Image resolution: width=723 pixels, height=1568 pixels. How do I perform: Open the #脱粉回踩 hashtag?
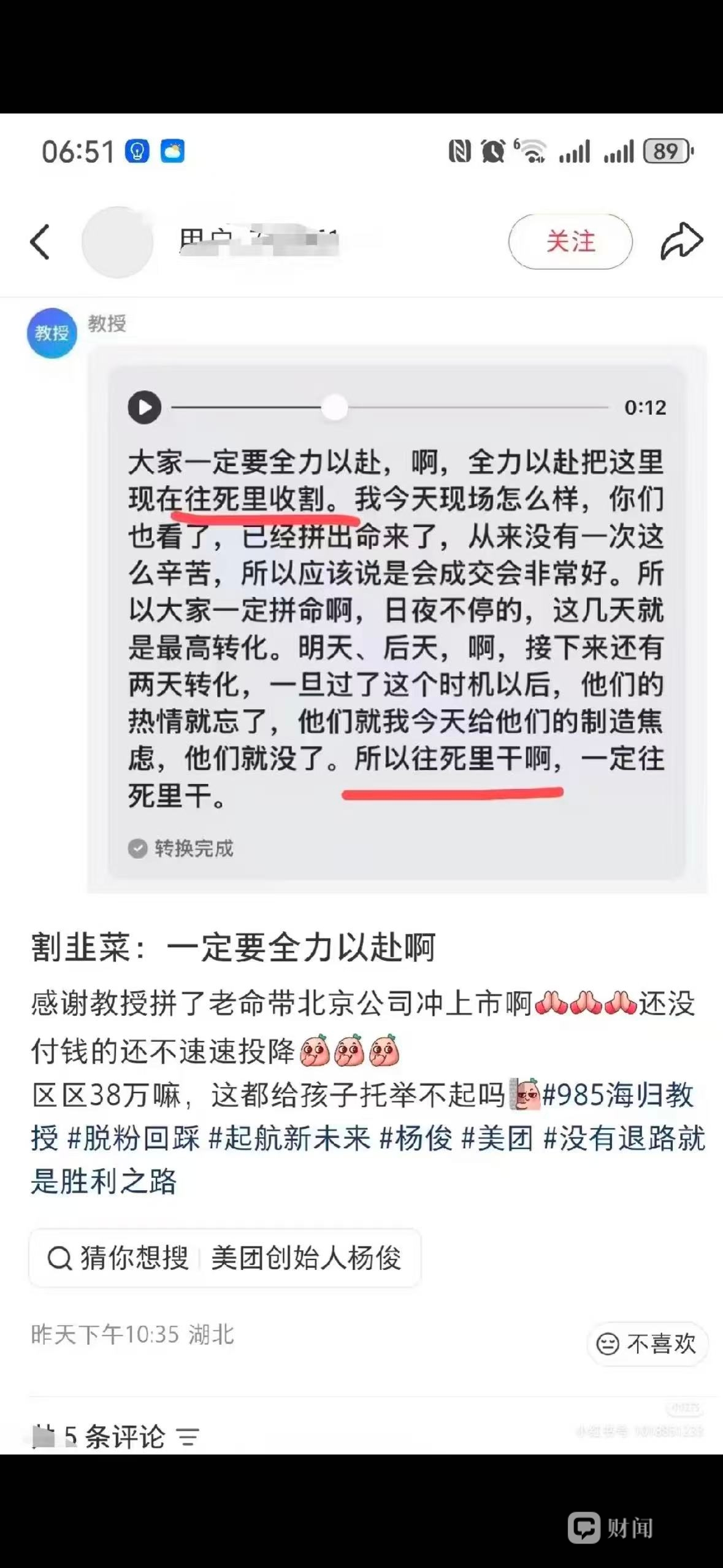(x=134, y=1138)
